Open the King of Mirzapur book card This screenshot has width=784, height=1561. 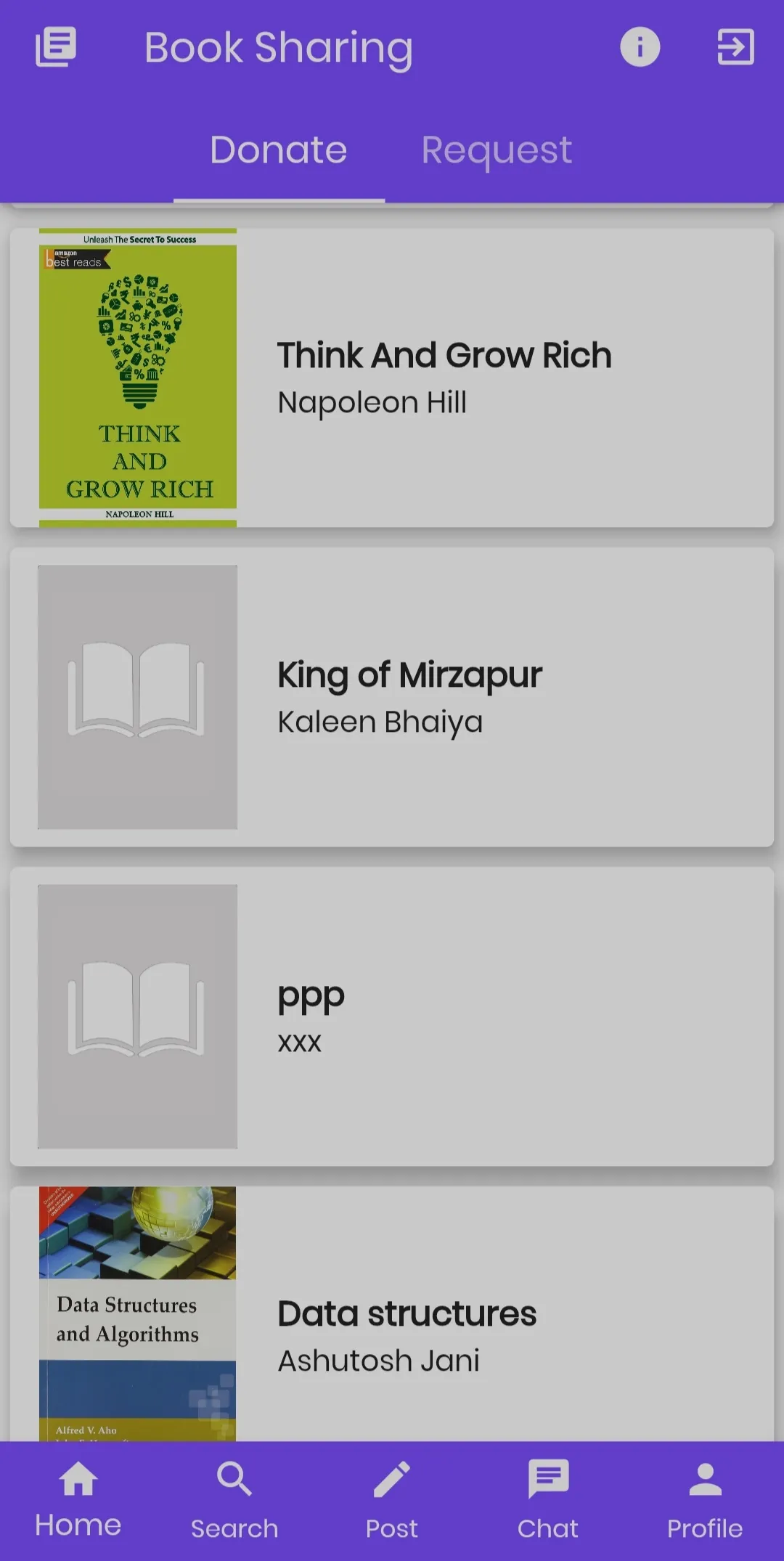coord(392,697)
